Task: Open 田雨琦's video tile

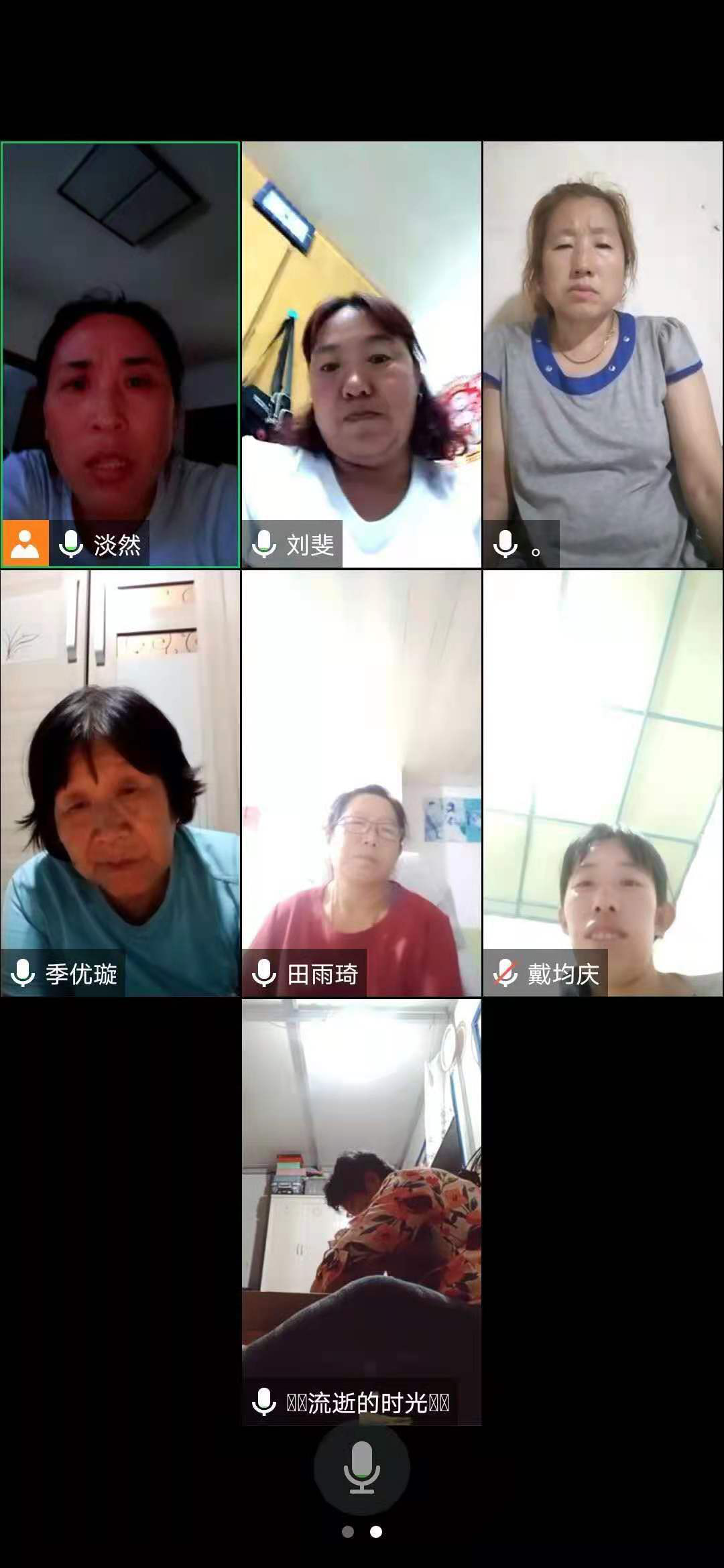Action: pos(362,783)
